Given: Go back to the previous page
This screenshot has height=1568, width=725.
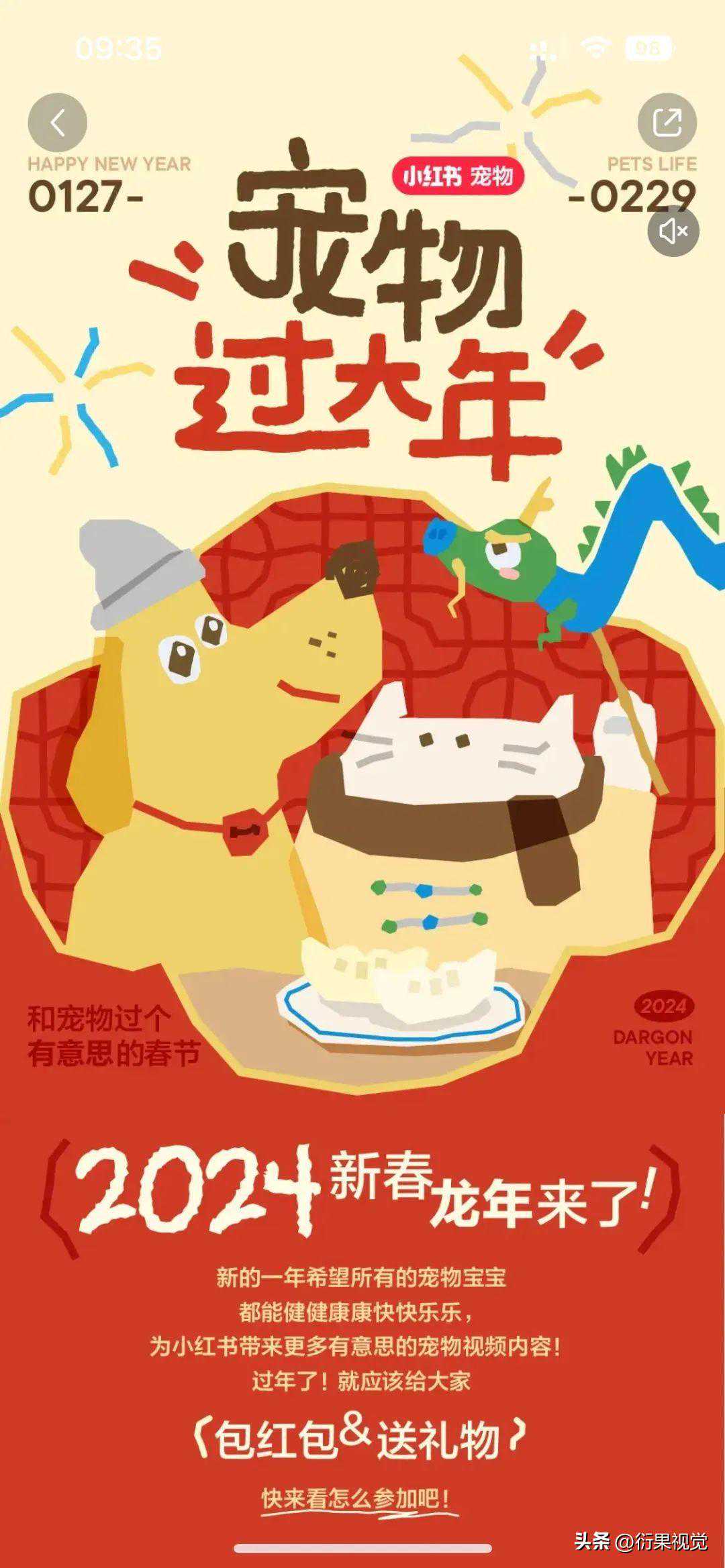Looking at the screenshot, I should point(58,123).
